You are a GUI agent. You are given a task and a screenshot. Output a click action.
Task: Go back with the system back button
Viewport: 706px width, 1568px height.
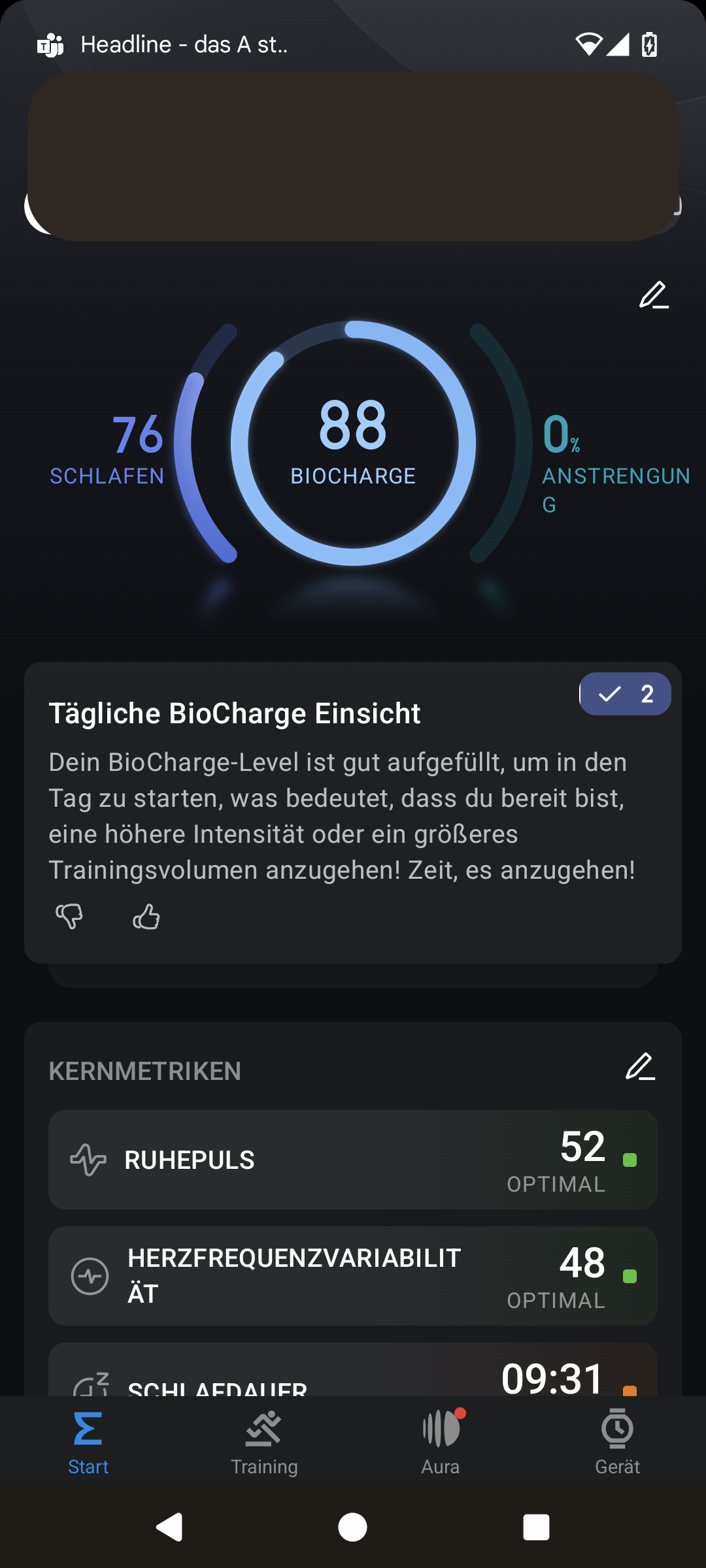tap(169, 1527)
